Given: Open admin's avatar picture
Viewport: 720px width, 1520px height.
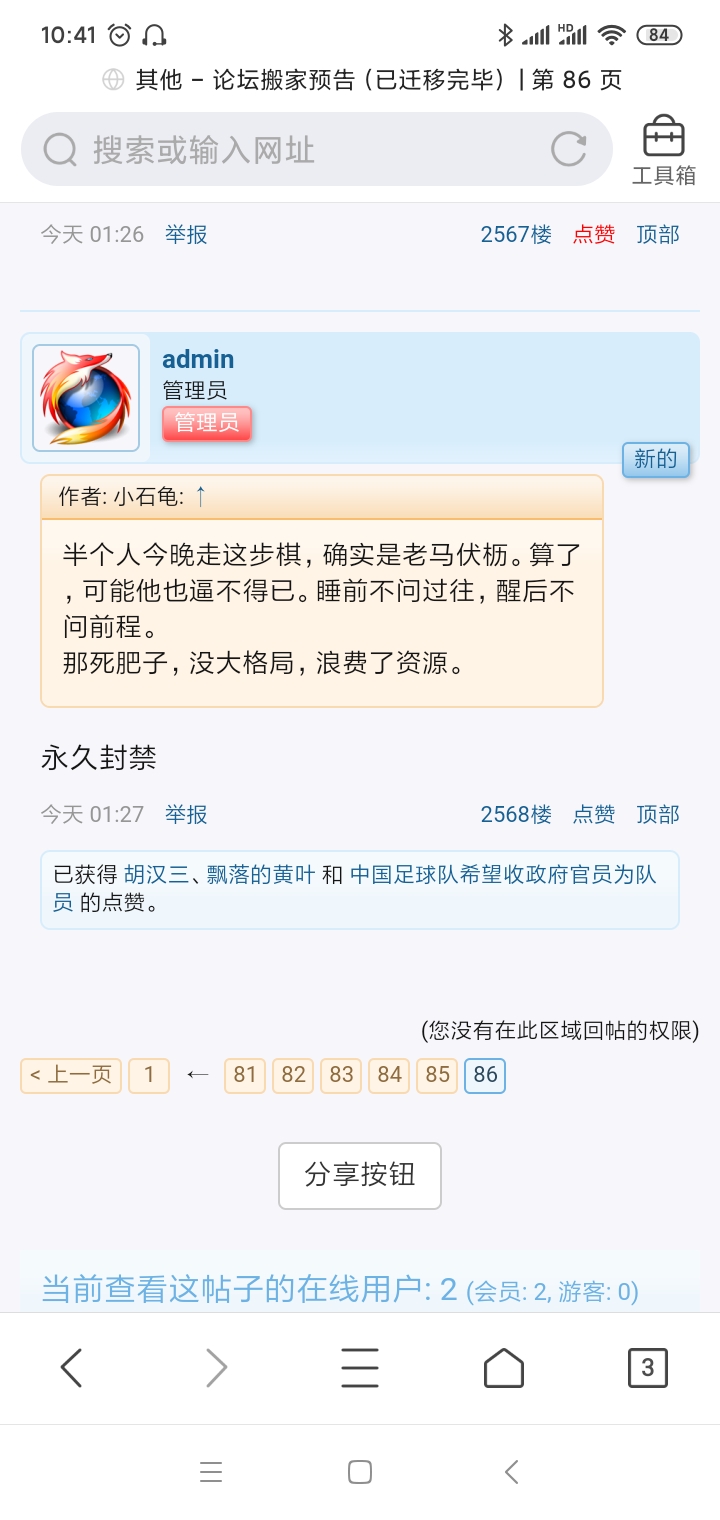Looking at the screenshot, I should (86, 398).
